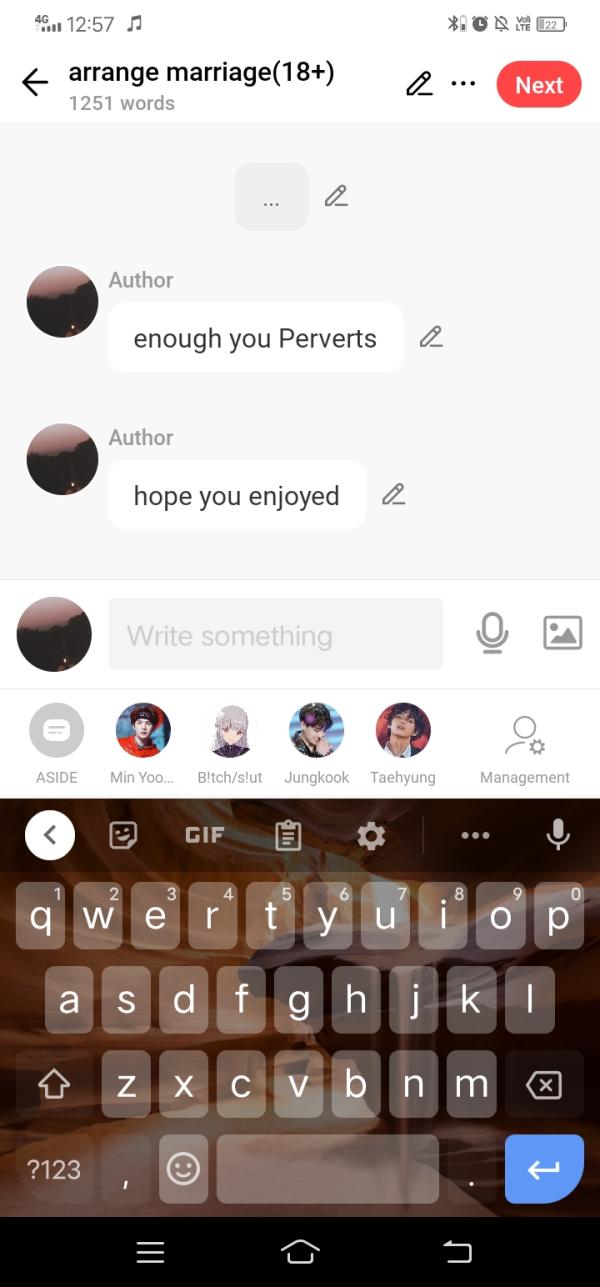Open keyboard settings gear
Viewport: 600px width, 1287px height.
click(x=371, y=835)
